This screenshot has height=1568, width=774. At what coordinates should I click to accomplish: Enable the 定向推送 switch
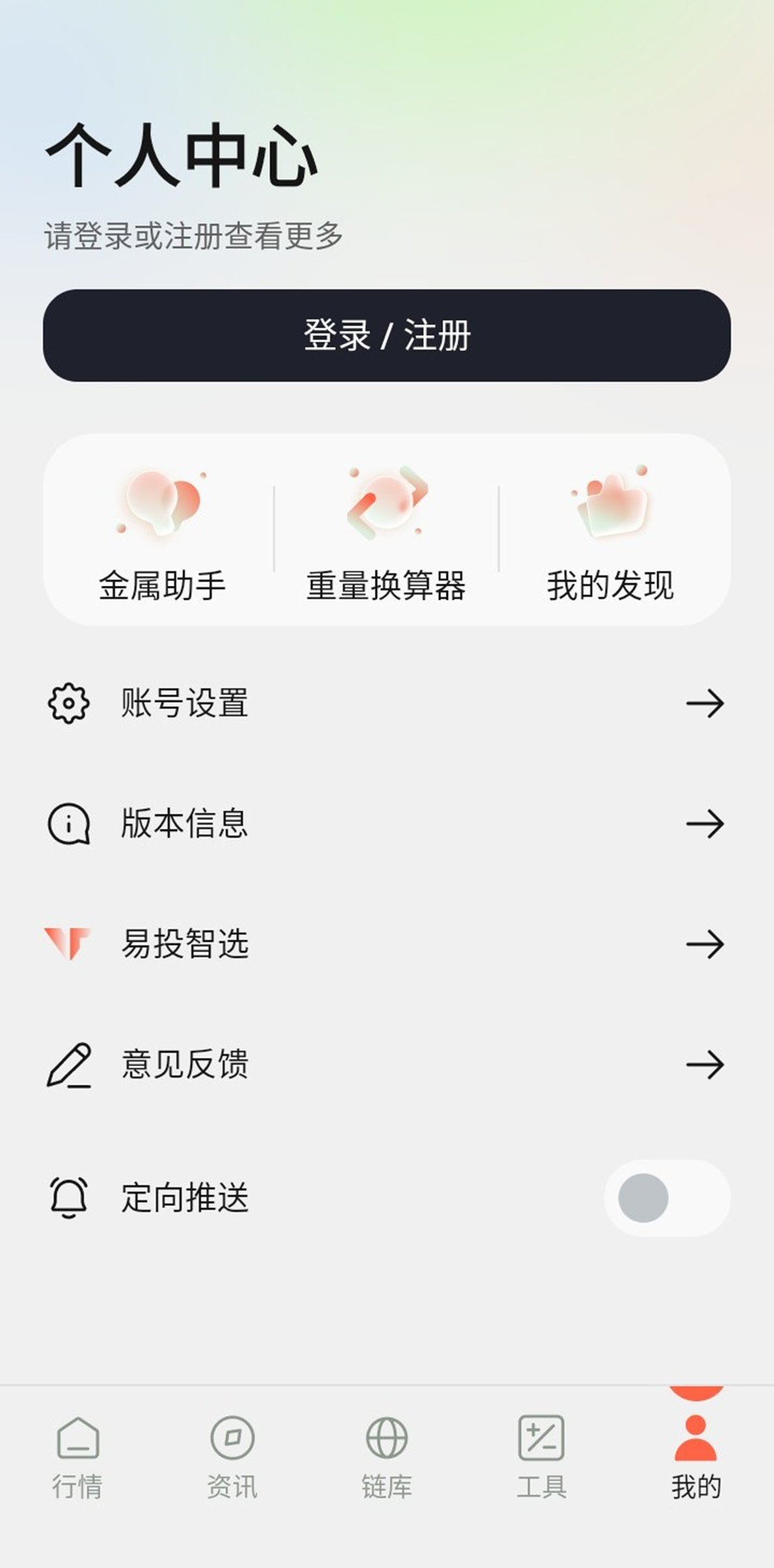pyautogui.click(x=666, y=1198)
